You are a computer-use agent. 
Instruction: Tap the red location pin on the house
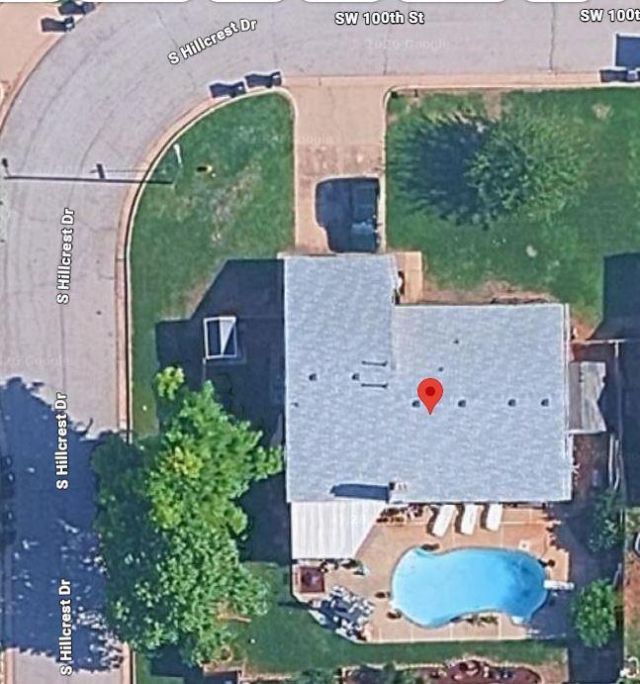point(430,392)
